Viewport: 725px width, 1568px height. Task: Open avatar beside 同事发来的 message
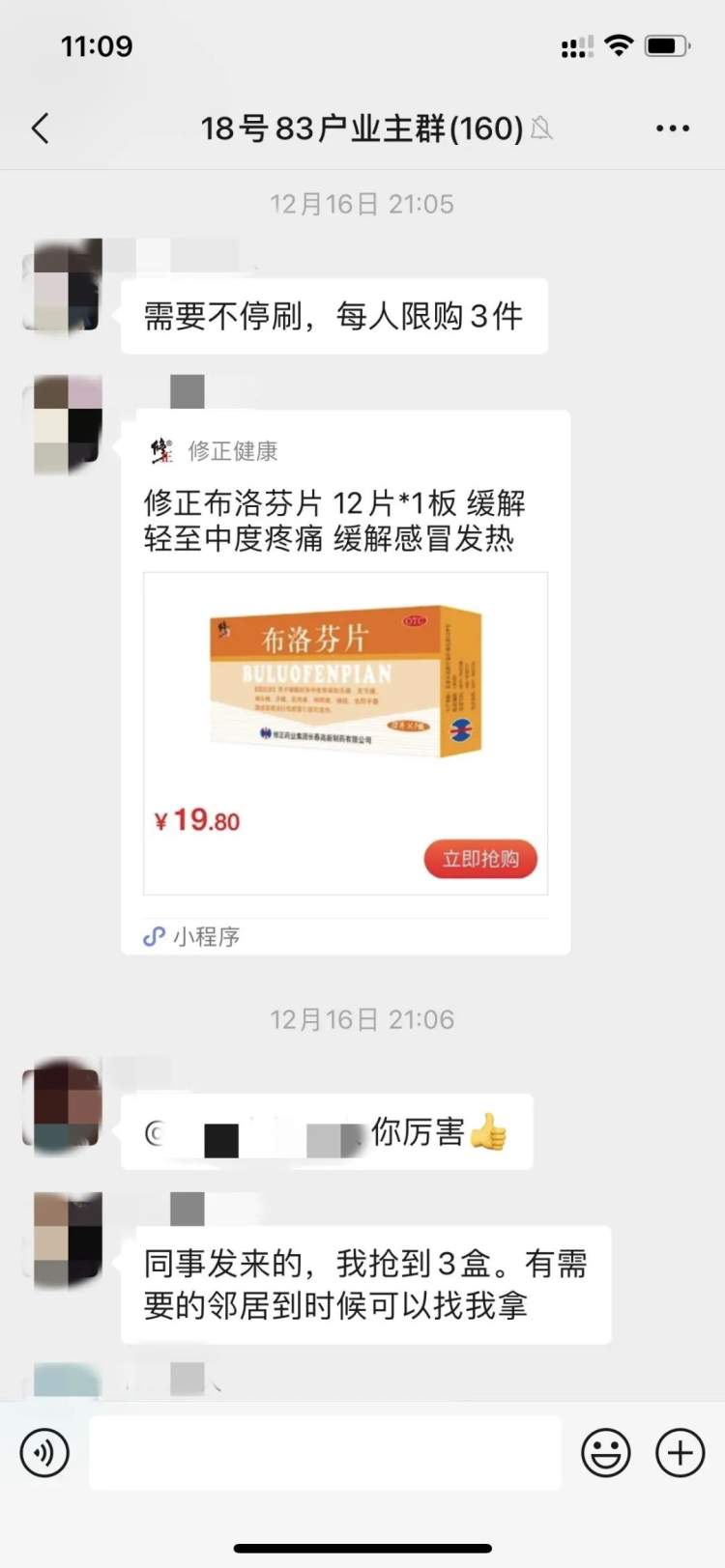67,1240
